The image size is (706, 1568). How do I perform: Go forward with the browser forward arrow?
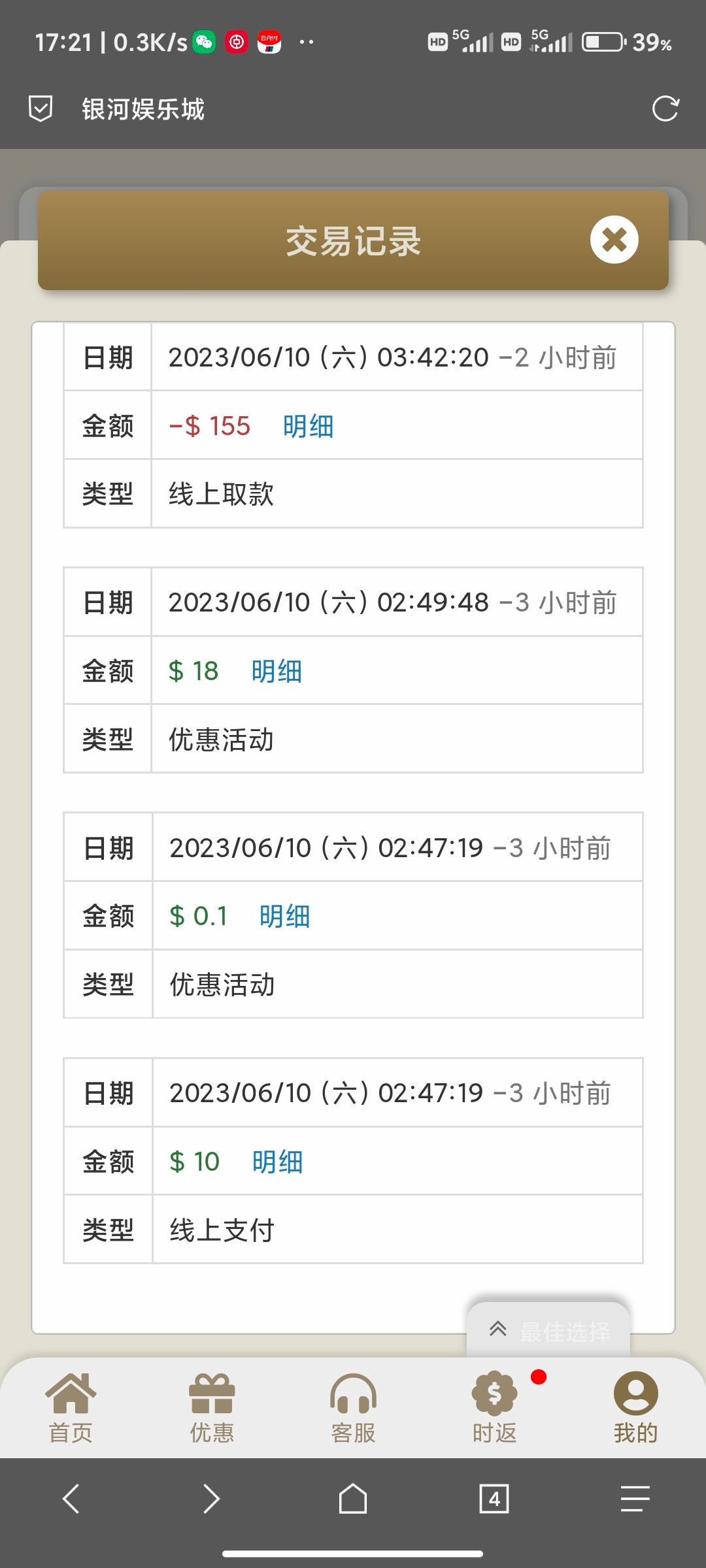pos(212,1498)
